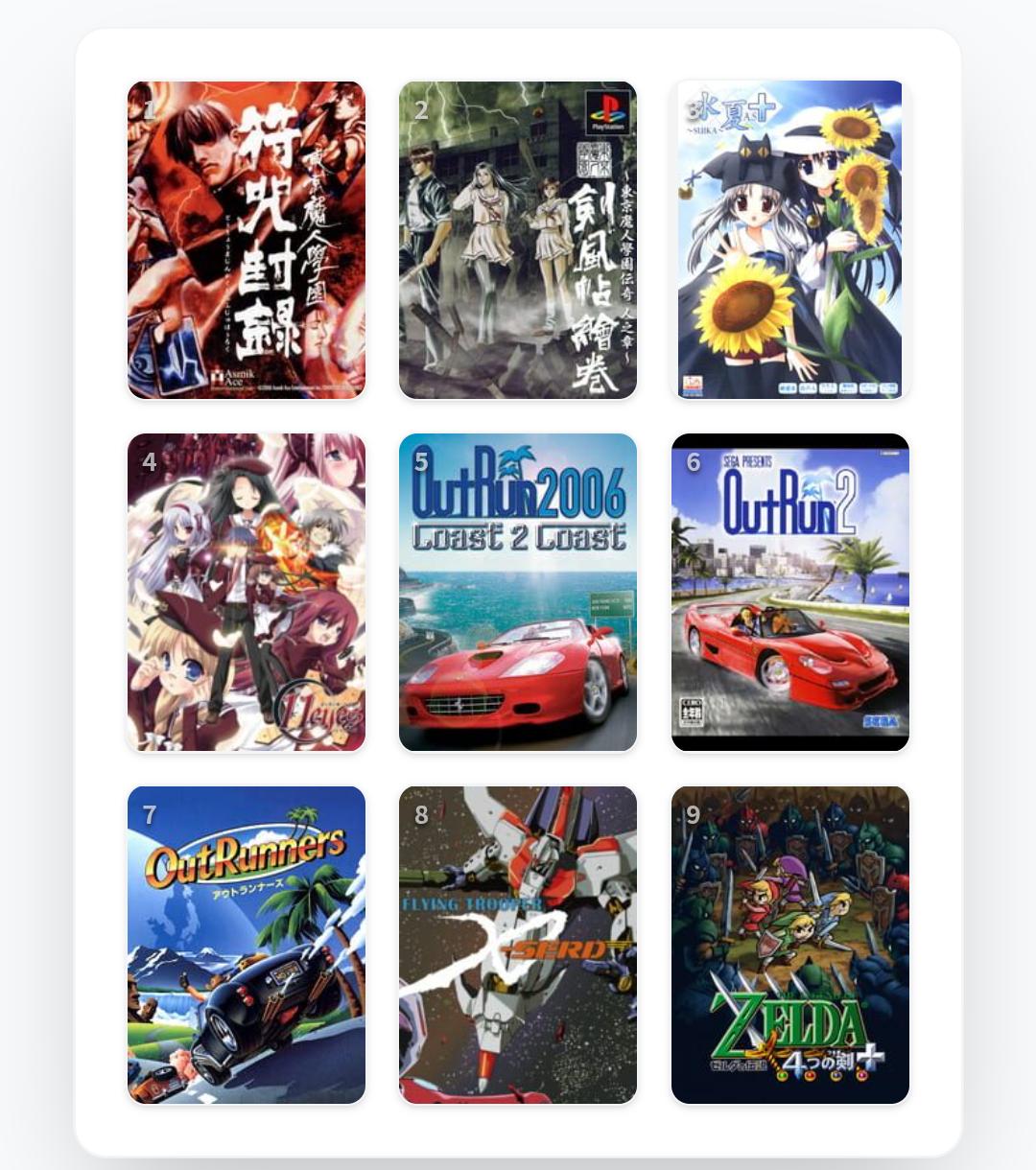Select the Zelda Four Swords+ cover
Viewport: 1036px width, 1170px height.
tap(789, 945)
